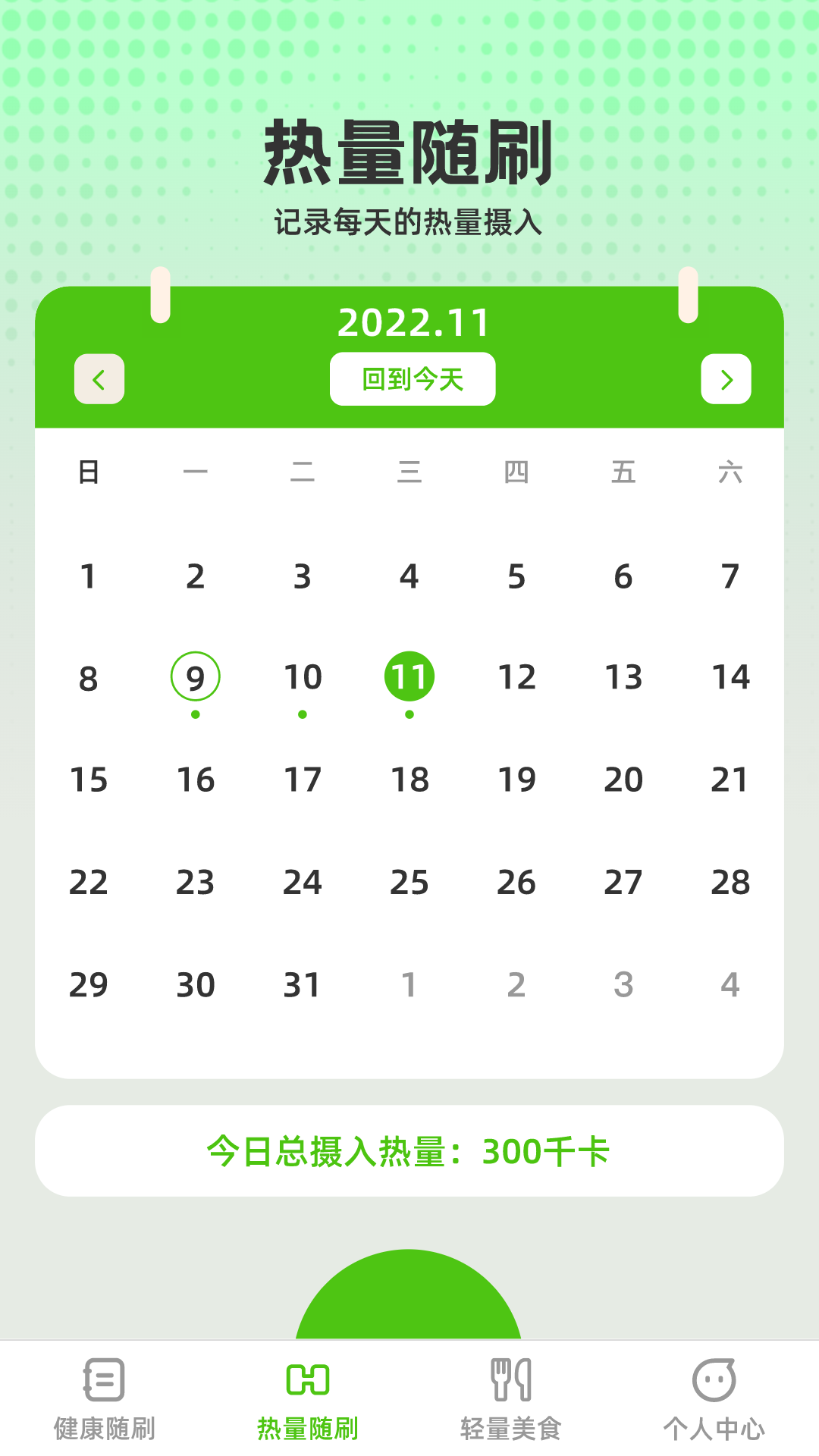The image size is (819, 1456).
Task: Select day 25 in the calendar
Action: click(x=409, y=882)
